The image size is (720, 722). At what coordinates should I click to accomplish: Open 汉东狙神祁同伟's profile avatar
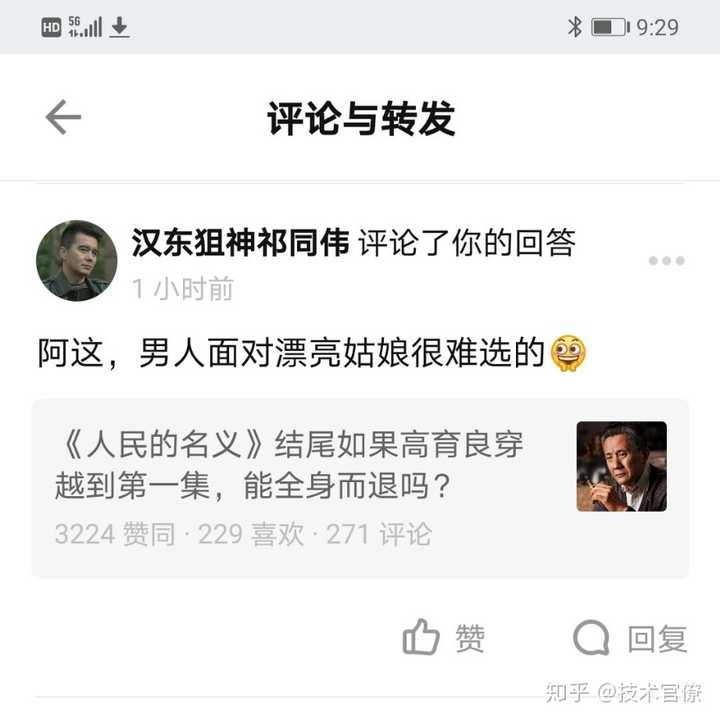pyautogui.click(x=77, y=261)
